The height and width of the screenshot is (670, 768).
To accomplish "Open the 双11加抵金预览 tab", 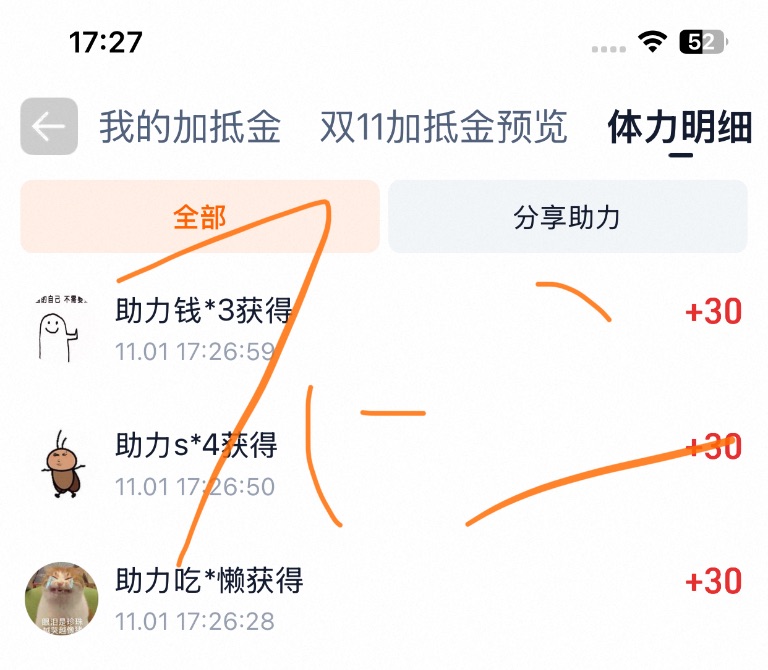I will tap(443, 128).
